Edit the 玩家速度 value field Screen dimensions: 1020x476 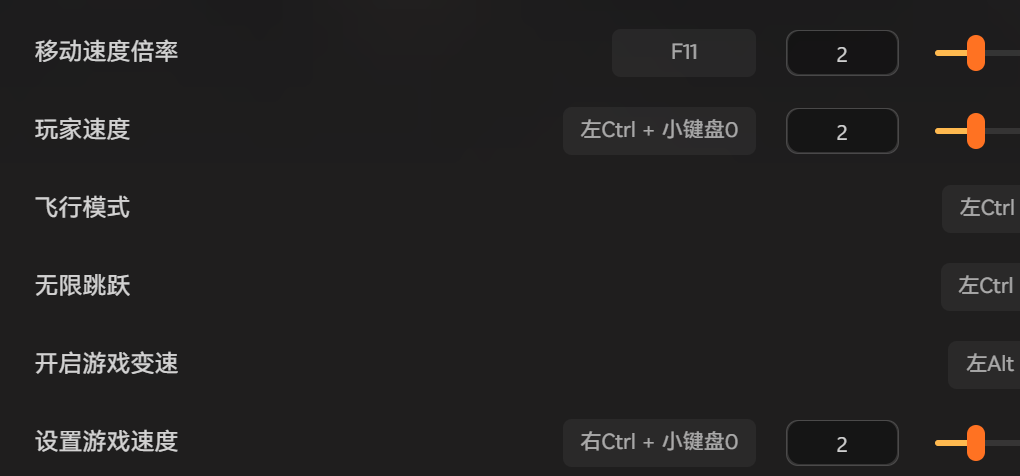842,132
